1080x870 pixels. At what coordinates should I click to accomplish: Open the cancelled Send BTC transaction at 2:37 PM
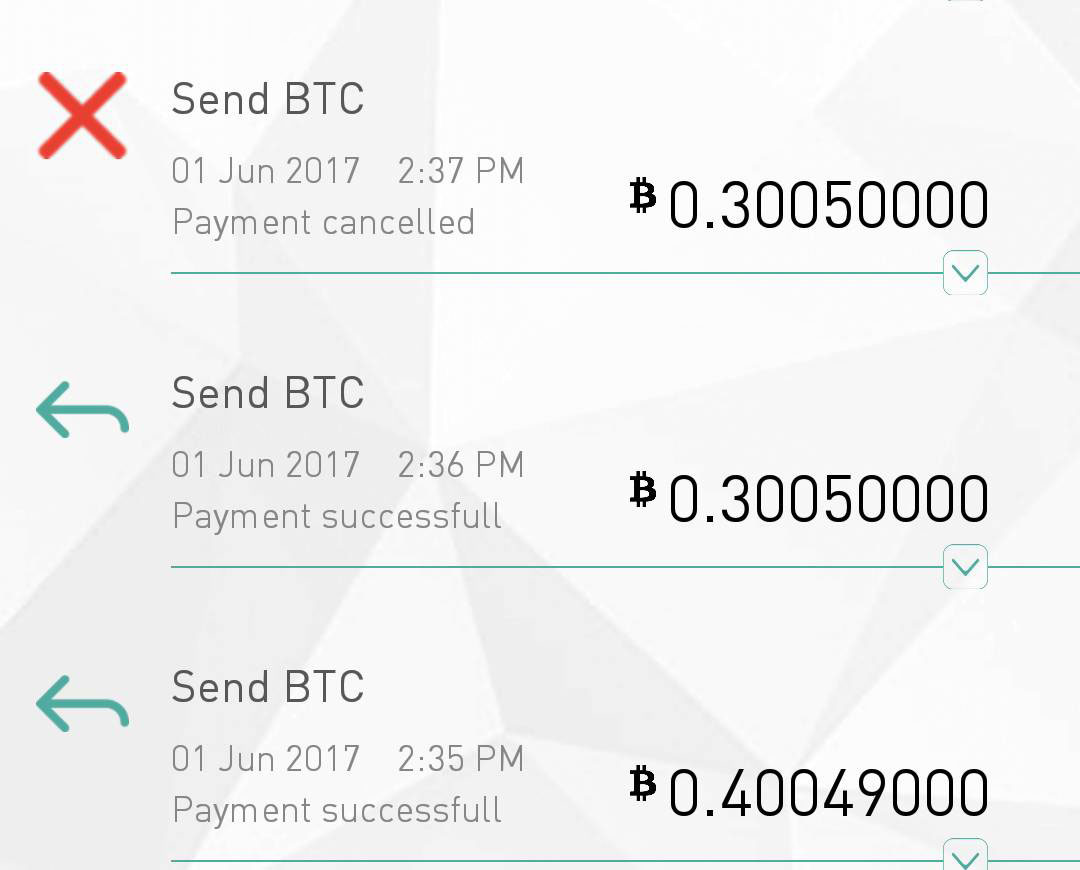point(268,100)
